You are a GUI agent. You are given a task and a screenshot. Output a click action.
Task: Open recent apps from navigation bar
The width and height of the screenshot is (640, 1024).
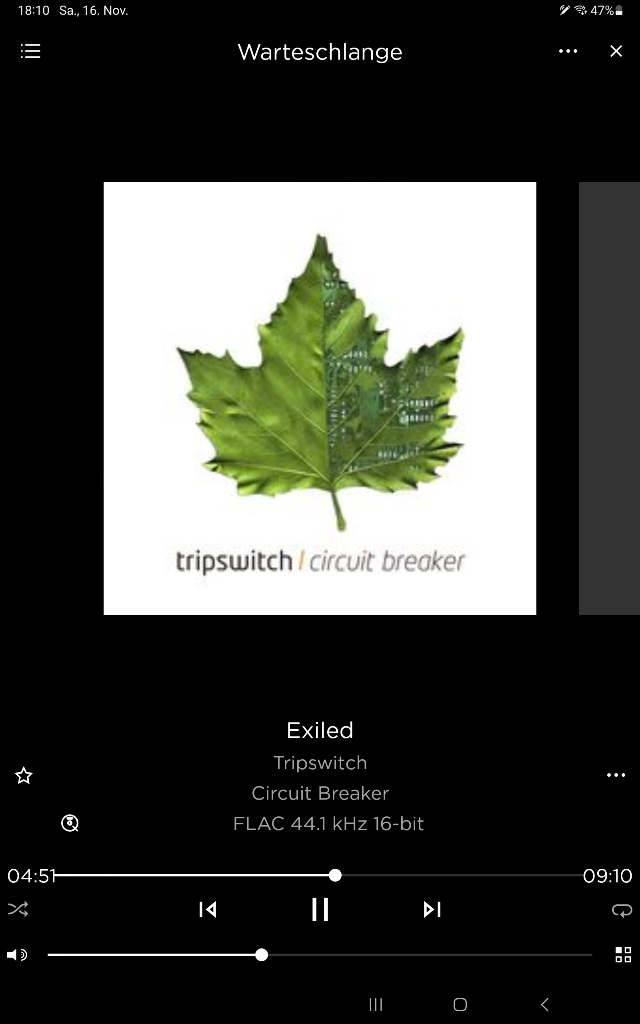(x=376, y=1004)
